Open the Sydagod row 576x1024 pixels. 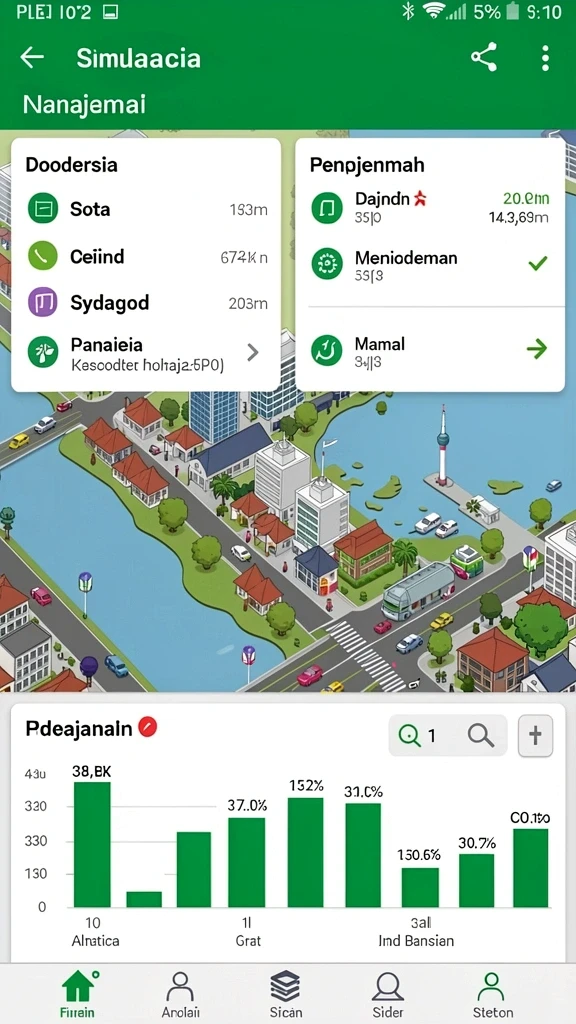pyautogui.click(x=146, y=303)
